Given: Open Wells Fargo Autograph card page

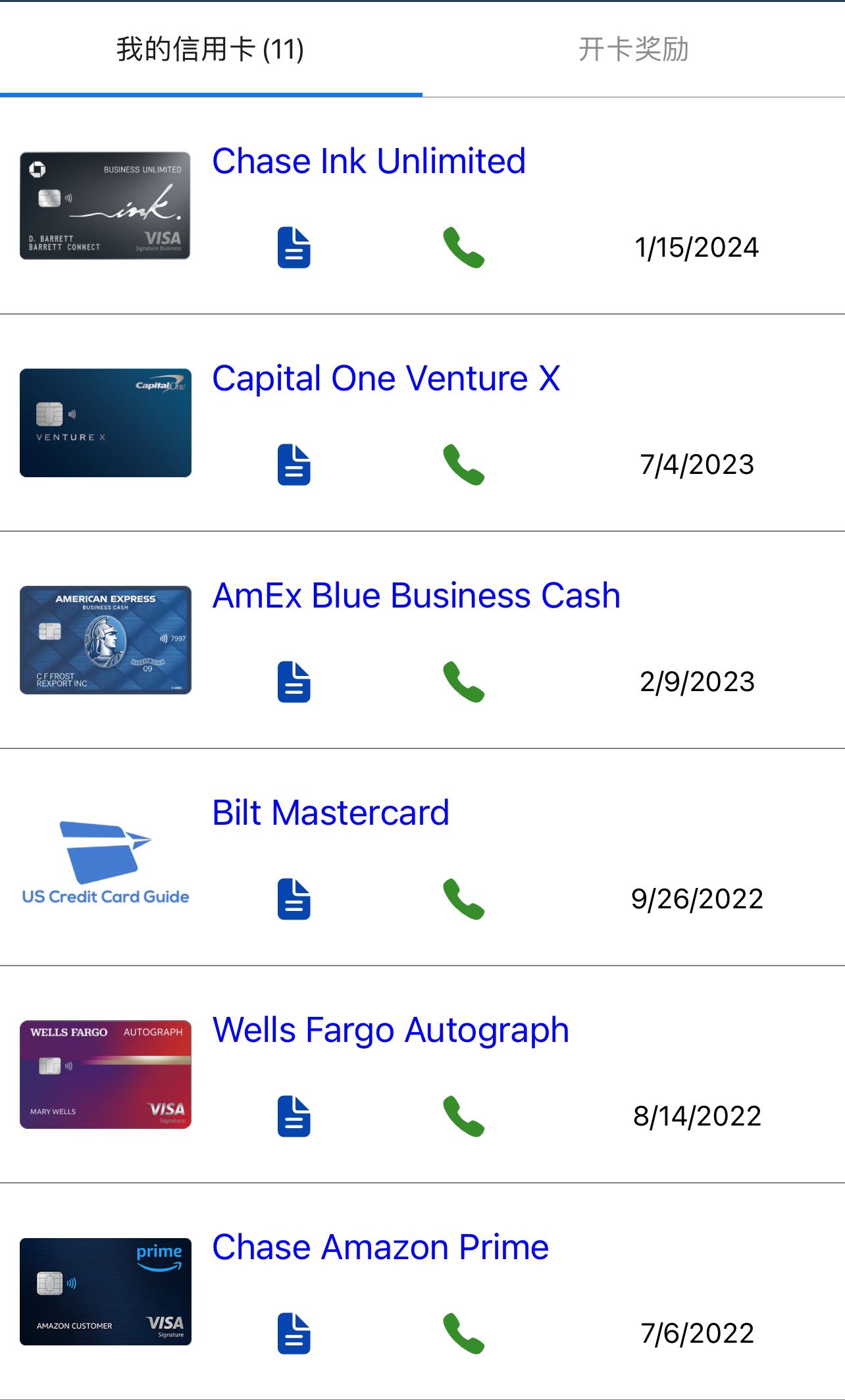Looking at the screenshot, I should [x=390, y=1030].
